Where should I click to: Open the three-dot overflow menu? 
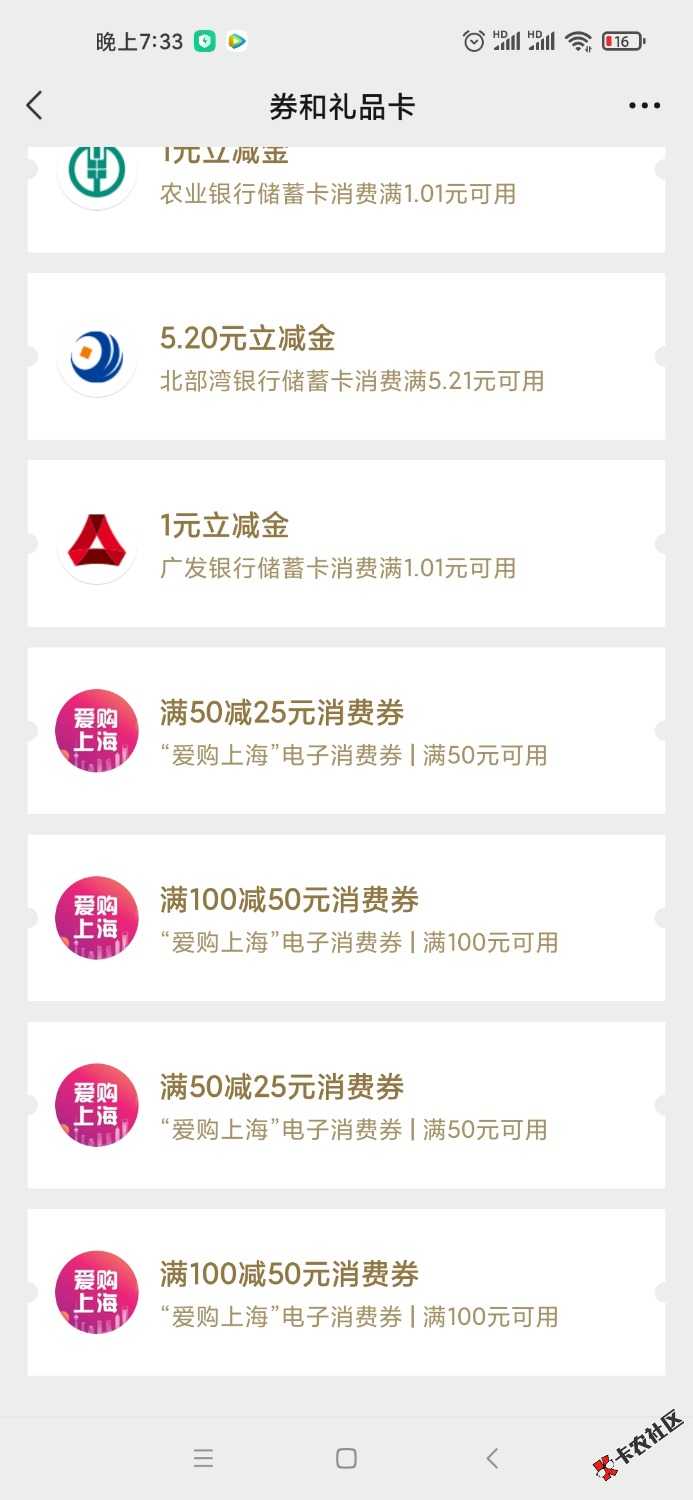click(644, 106)
